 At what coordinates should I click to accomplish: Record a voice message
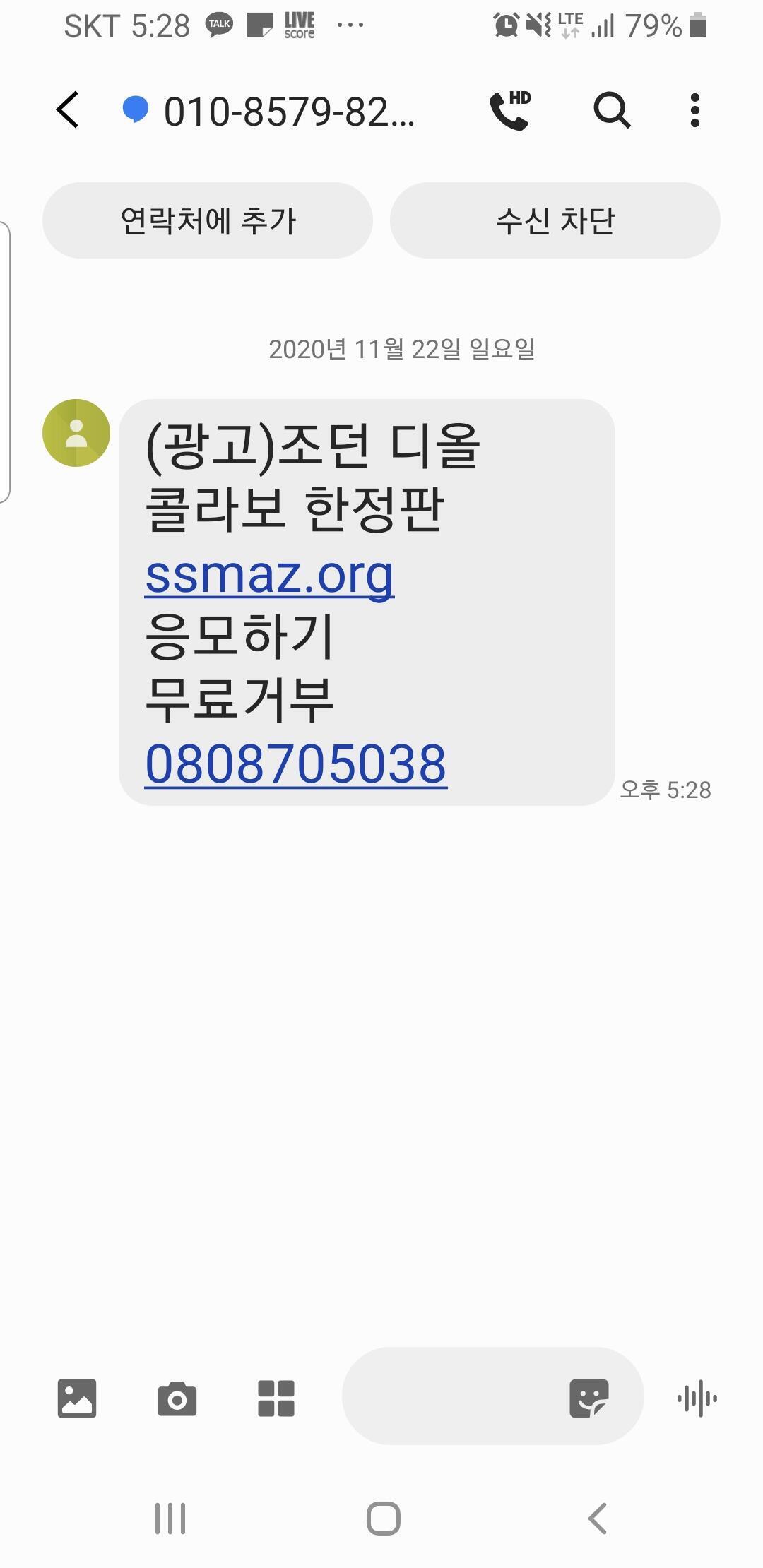click(x=697, y=1398)
